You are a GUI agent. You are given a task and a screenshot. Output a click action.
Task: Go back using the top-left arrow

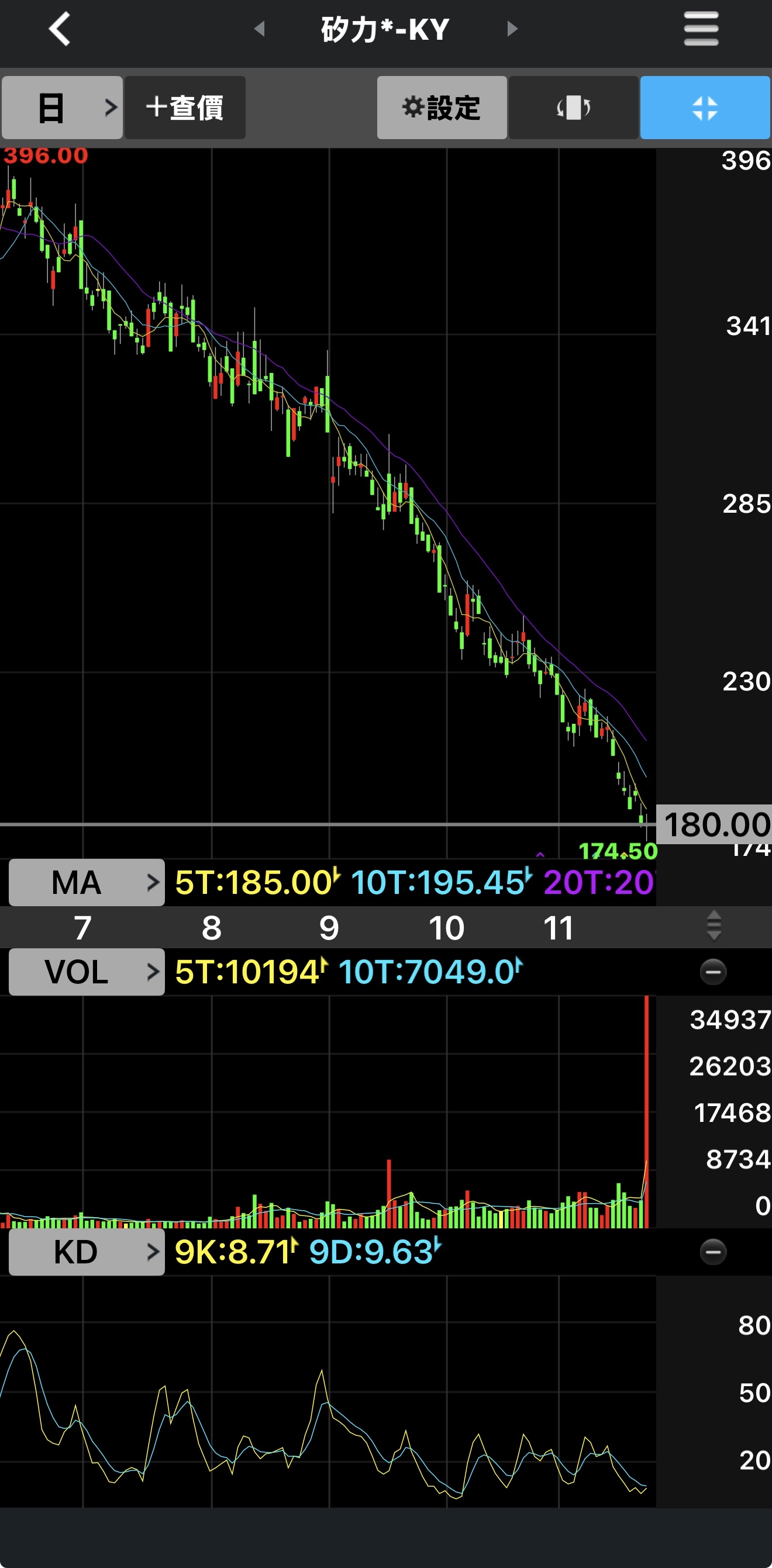(60, 29)
